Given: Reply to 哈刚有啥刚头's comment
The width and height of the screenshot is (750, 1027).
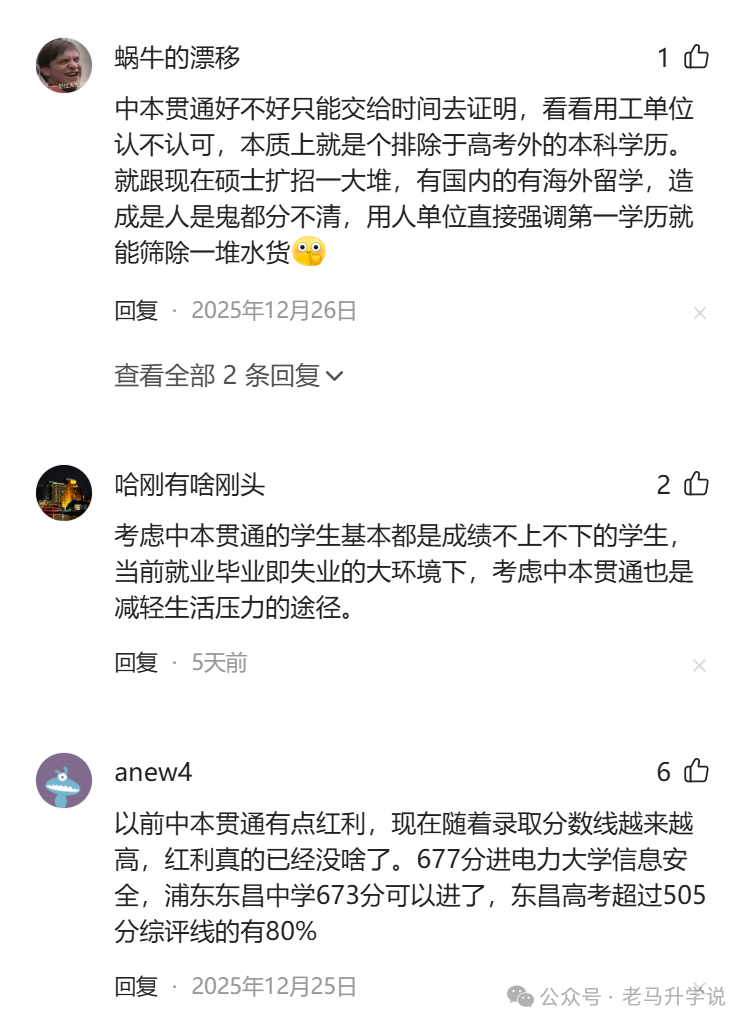Looking at the screenshot, I should 136,663.
